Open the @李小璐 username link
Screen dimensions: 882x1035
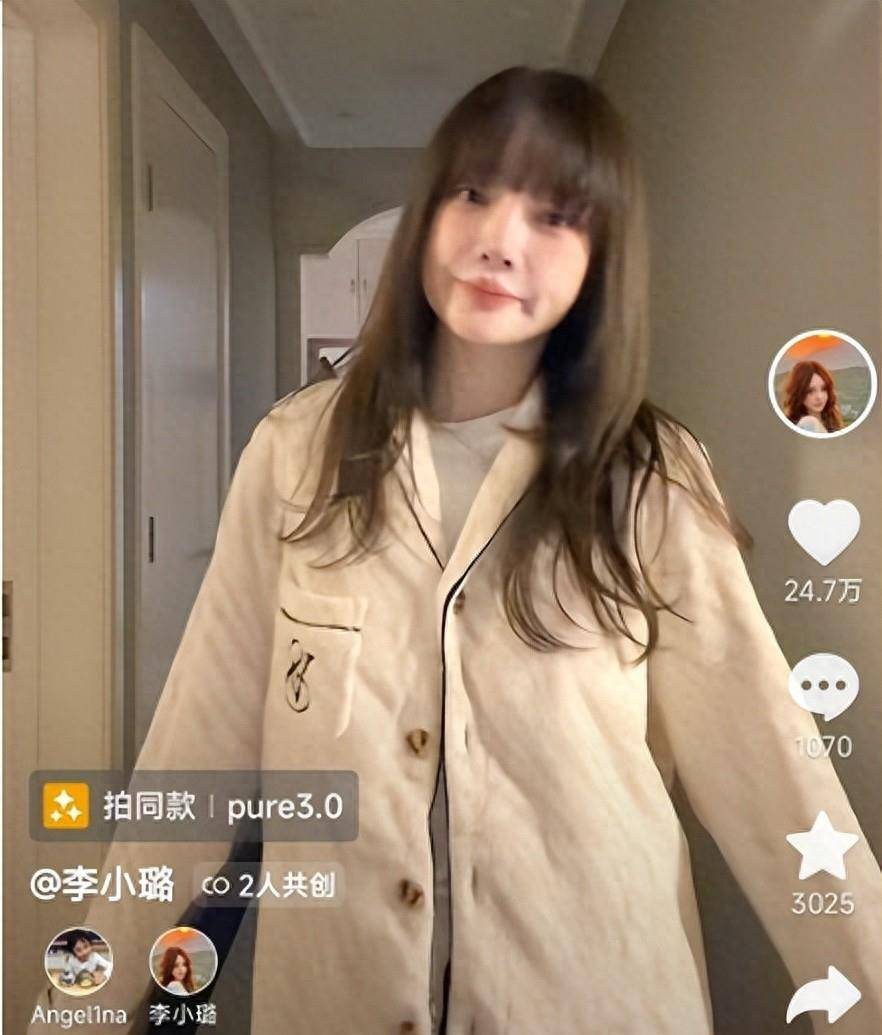point(103,885)
